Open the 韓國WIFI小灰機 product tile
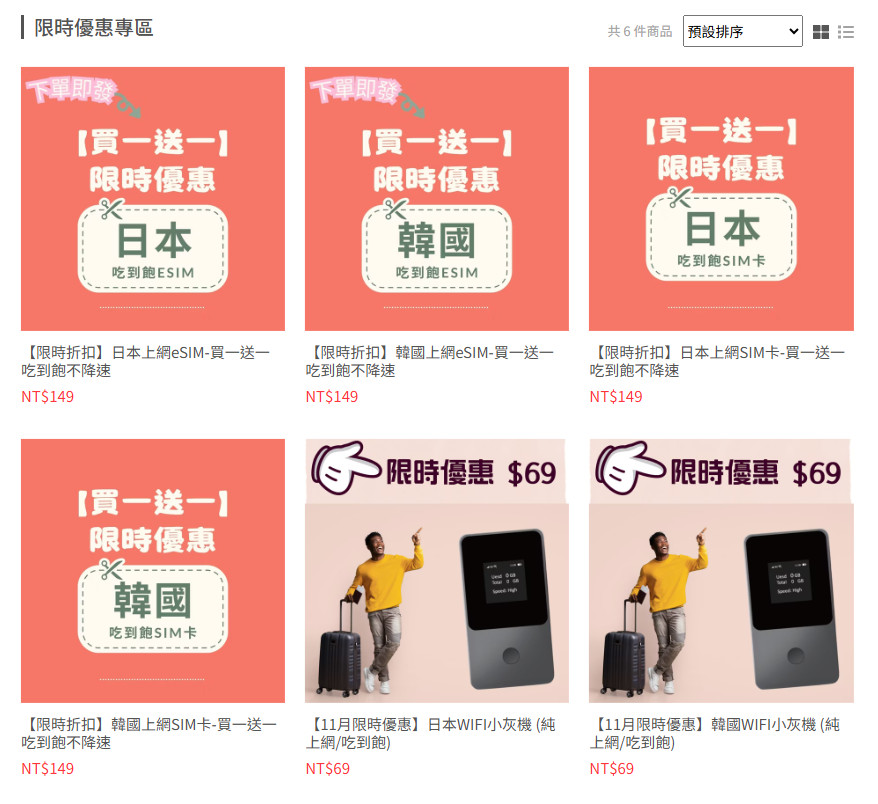This screenshot has width=878, height=804. [721, 571]
